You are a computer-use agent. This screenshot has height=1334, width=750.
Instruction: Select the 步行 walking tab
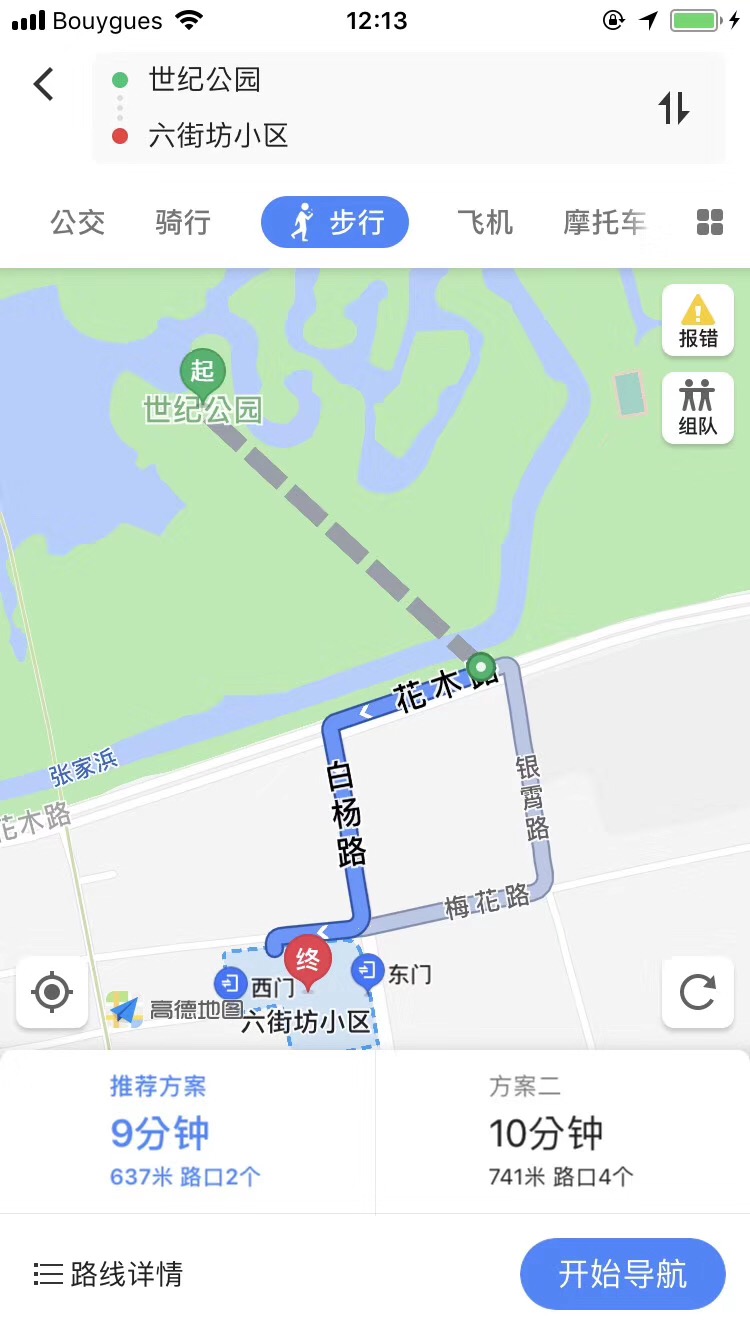[335, 222]
